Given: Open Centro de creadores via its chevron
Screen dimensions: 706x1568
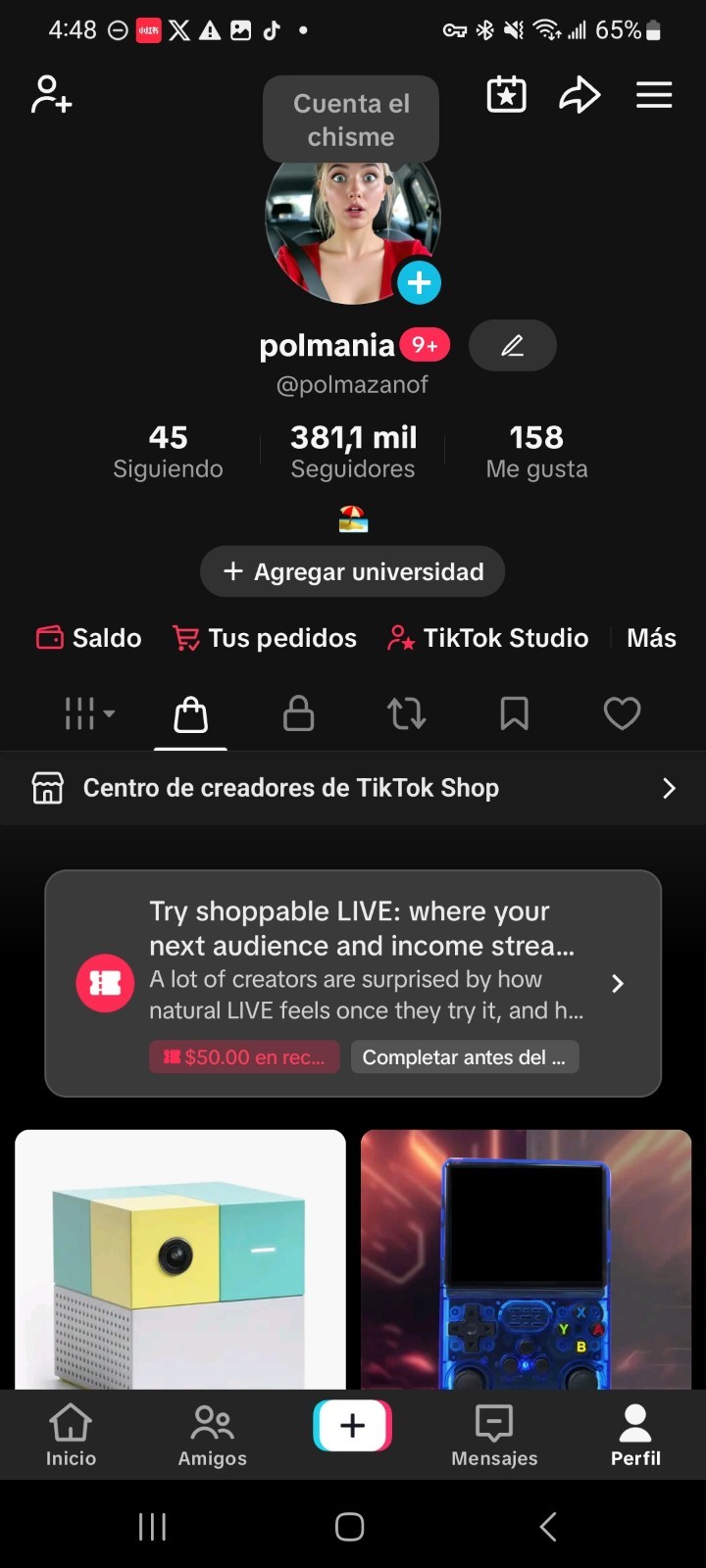Looking at the screenshot, I should 669,787.
